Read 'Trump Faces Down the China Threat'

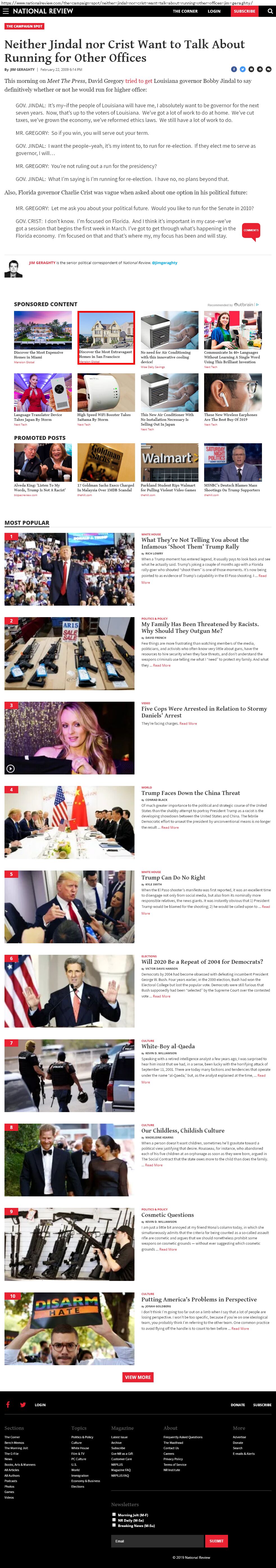coord(190,793)
